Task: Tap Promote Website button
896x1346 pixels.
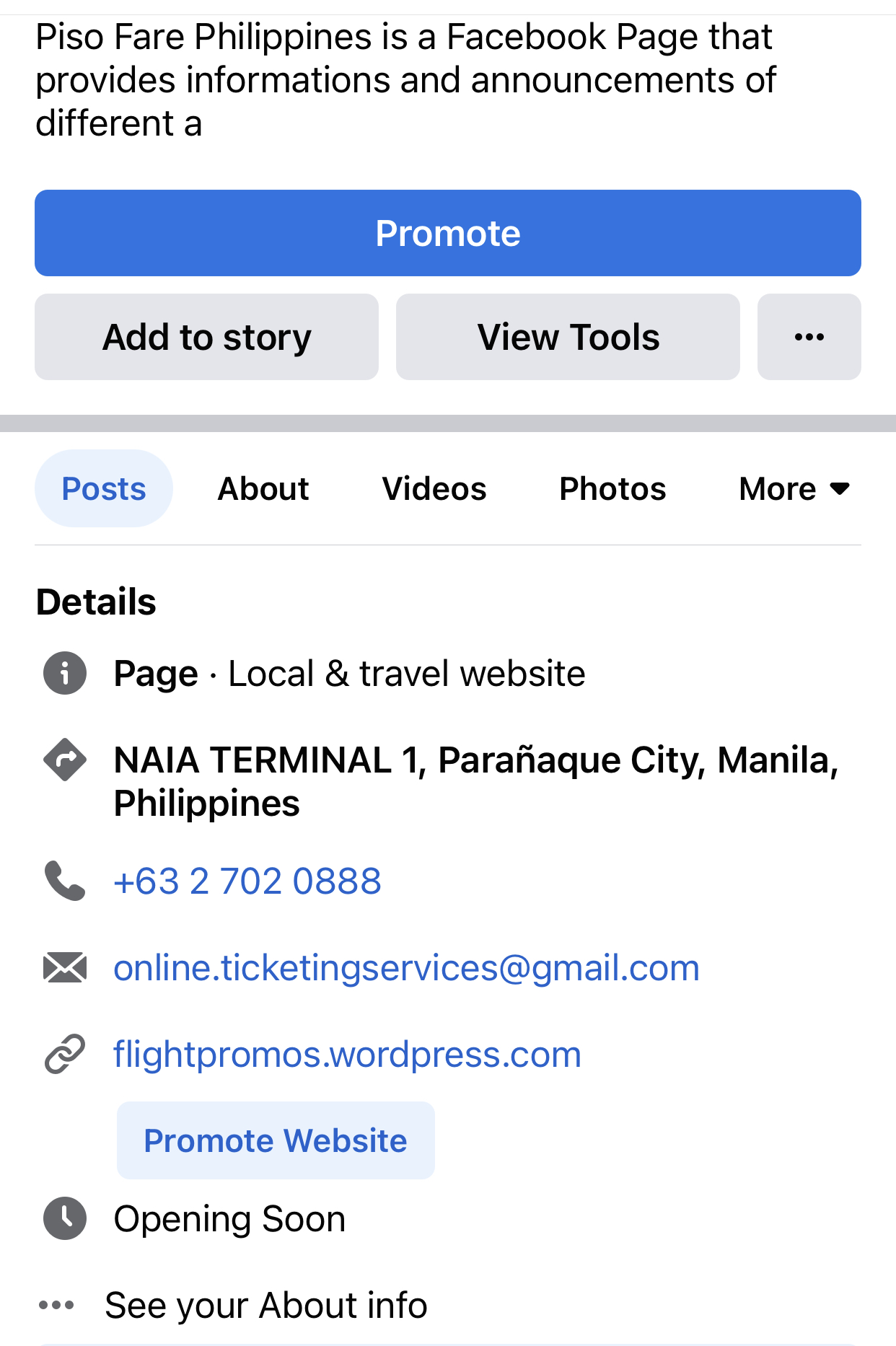Action: tap(276, 1140)
